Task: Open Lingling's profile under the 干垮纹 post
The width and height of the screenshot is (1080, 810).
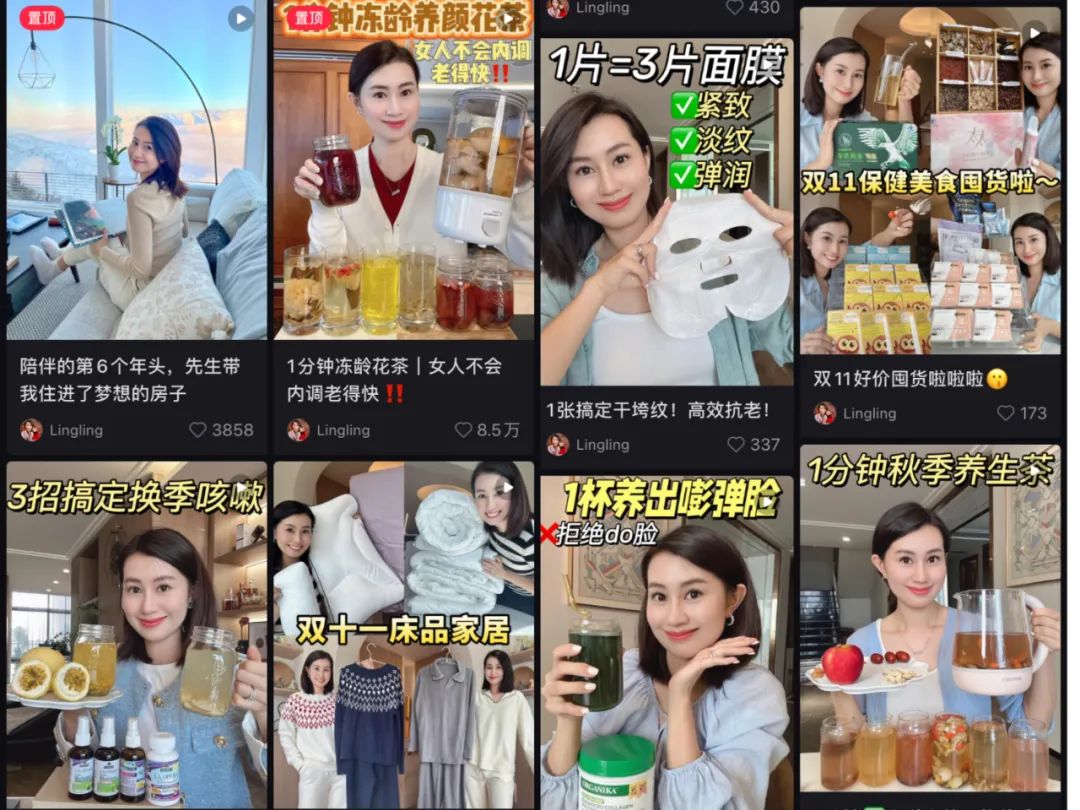Action: click(x=558, y=444)
